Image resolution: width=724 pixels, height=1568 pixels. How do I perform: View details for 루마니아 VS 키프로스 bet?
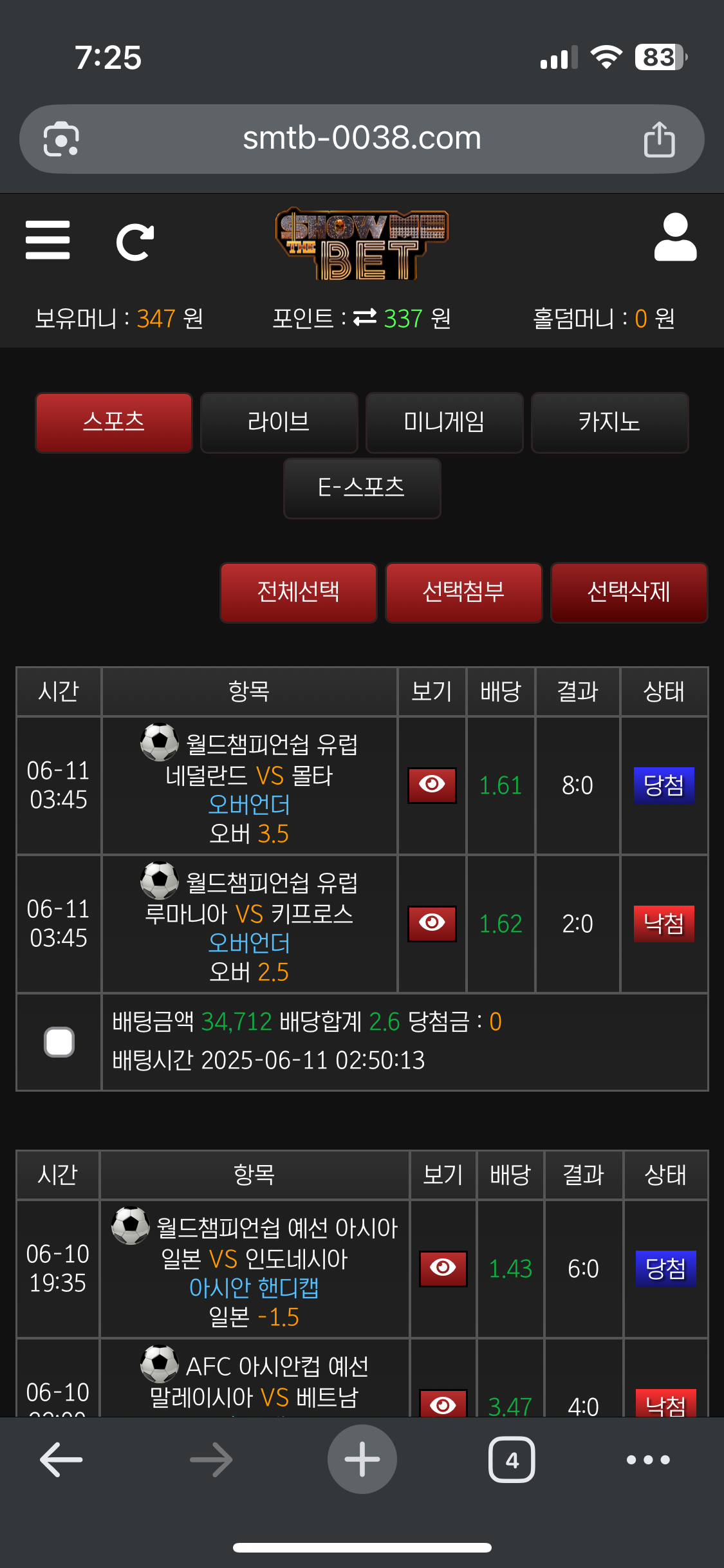tap(432, 923)
